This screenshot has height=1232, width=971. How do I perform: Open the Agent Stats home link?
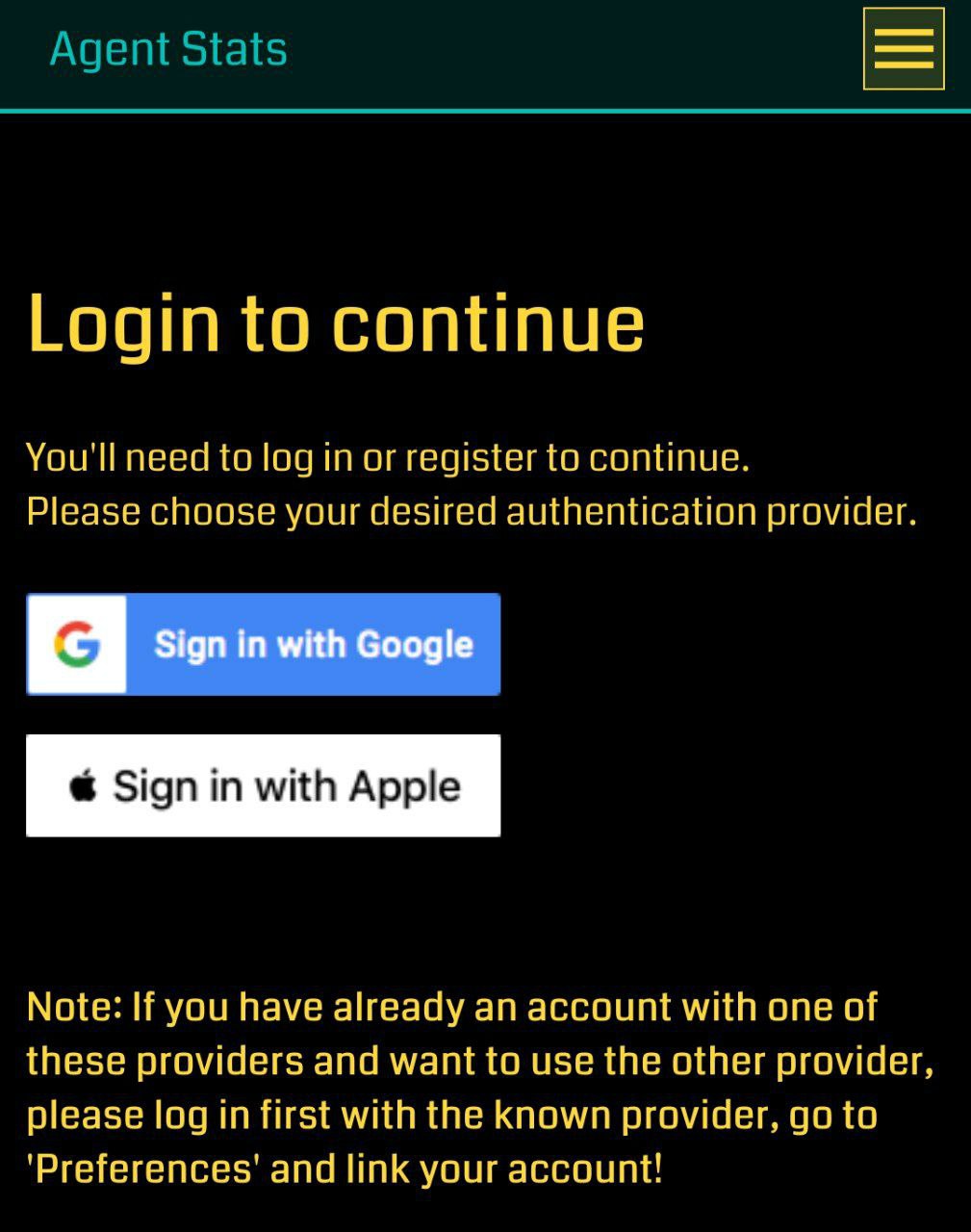(x=168, y=49)
